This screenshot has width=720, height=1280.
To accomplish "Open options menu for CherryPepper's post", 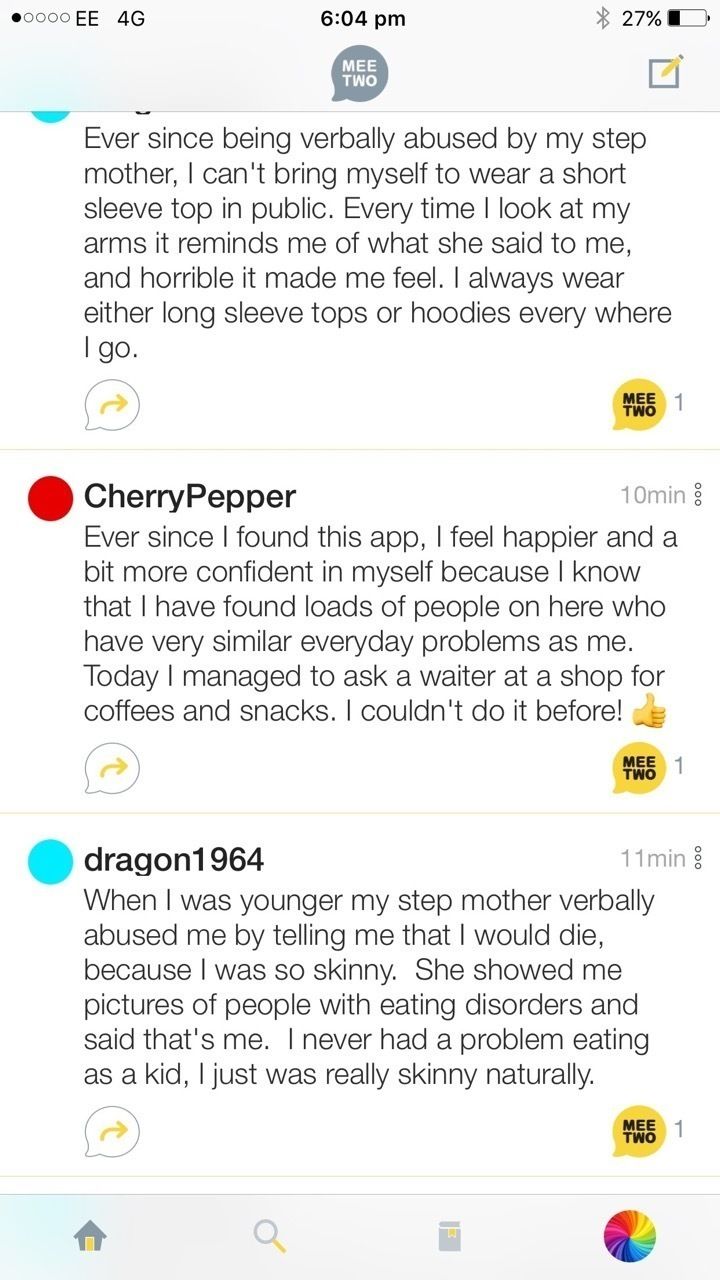I will click(x=698, y=495).
